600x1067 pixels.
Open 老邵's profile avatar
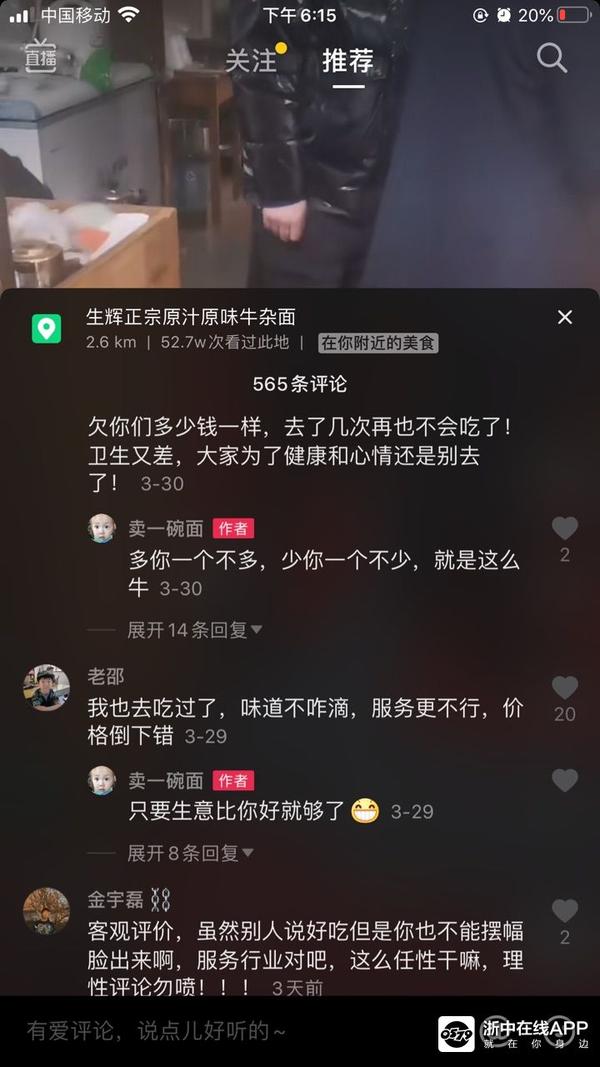46,688
